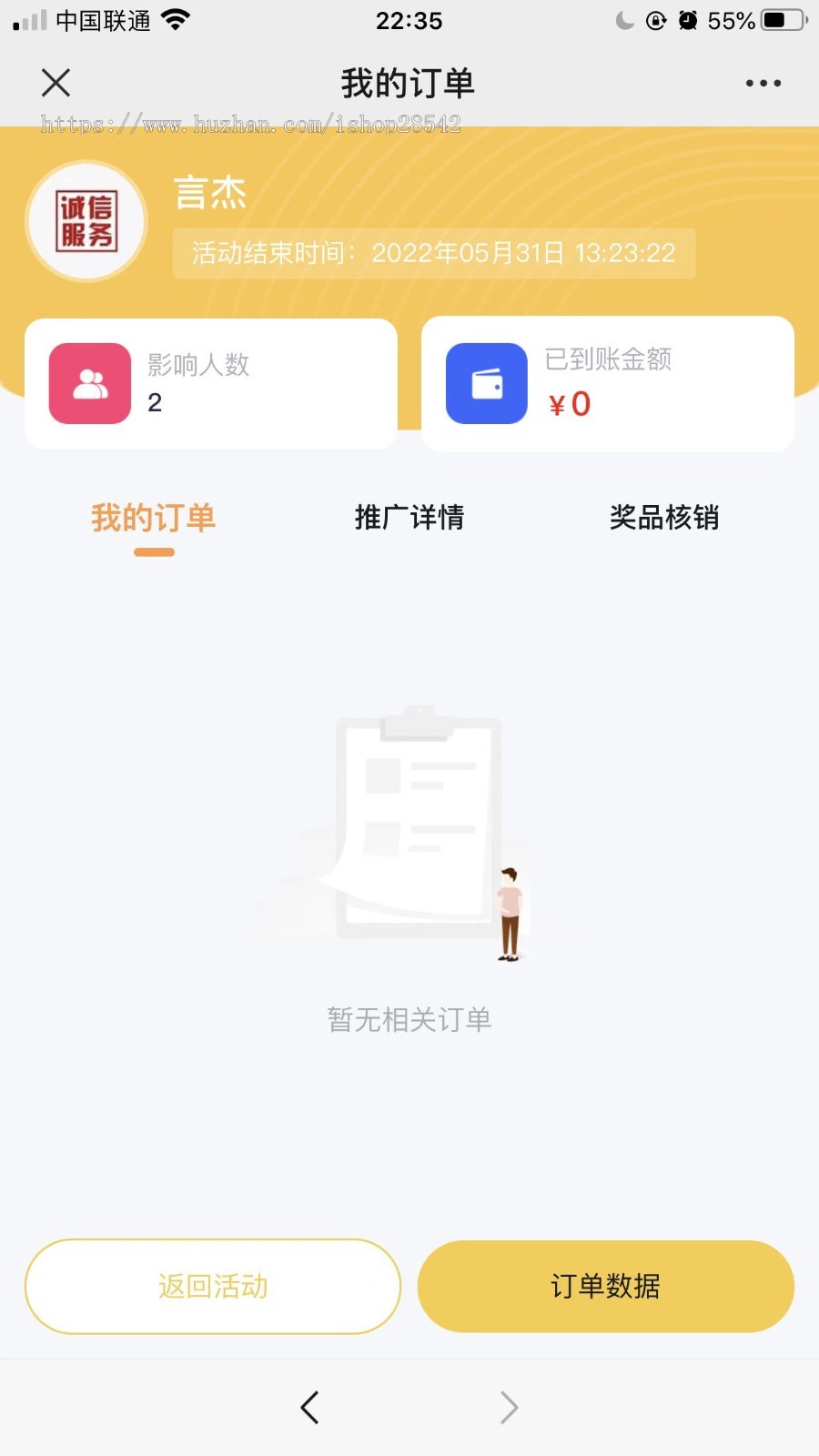Select the 我的订单 tab

pyautogui.click(x=153, y=517)
